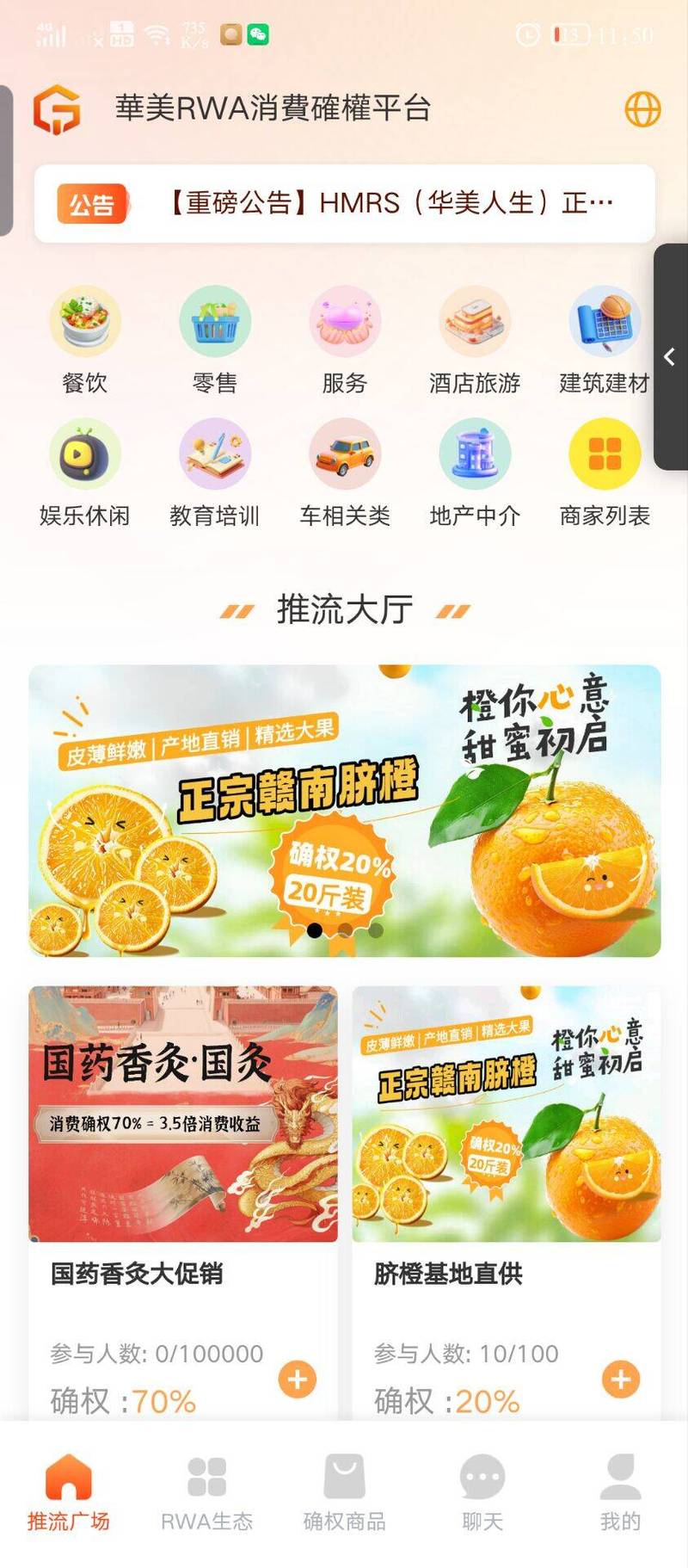Image resolution: width=688 pixels, height=1568 pixels.
Task: Open the 我的 tab
Action: click(620, 1492)
